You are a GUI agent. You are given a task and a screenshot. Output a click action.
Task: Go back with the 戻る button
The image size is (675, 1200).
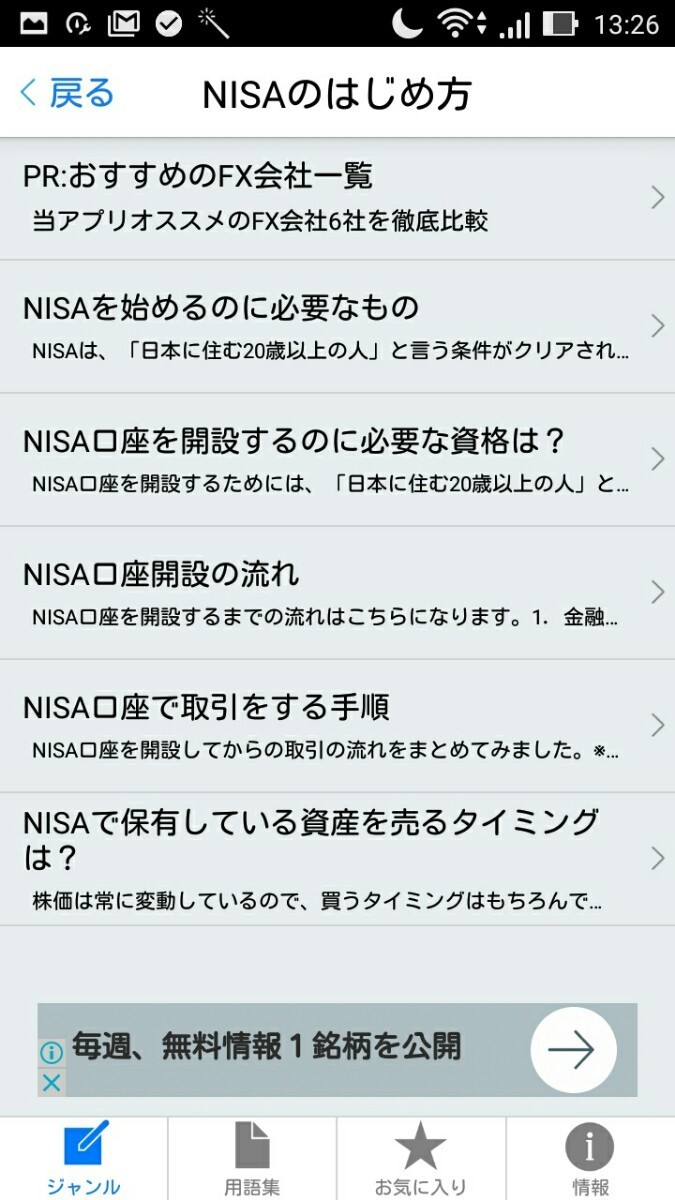coord(68,94)
